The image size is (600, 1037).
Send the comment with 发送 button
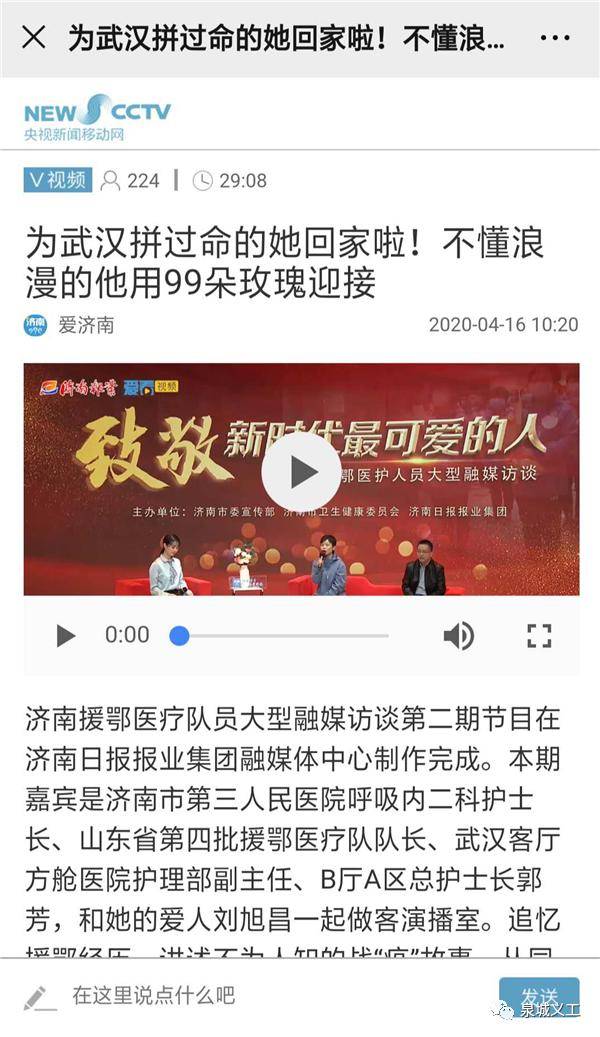click(538, 996)
